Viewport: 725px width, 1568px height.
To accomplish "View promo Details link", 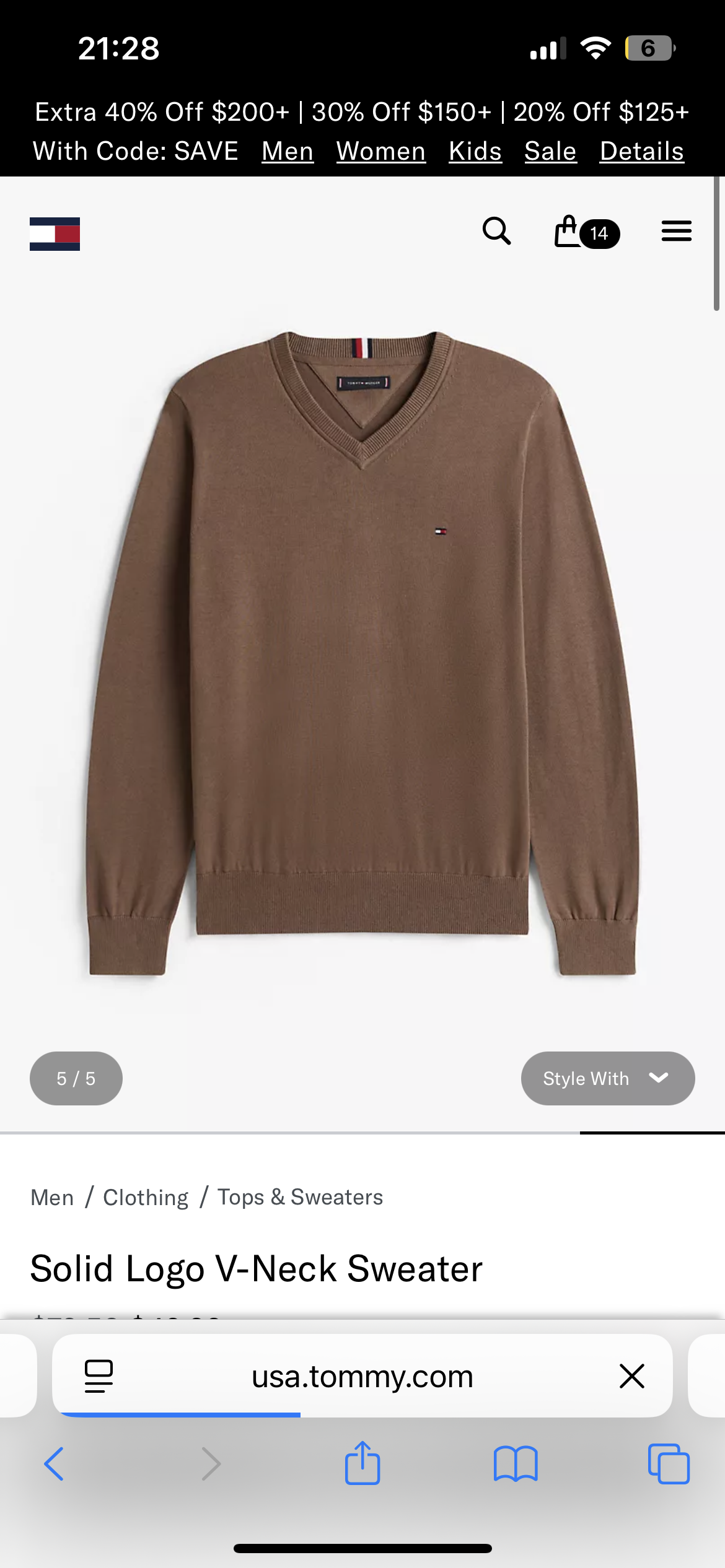I will 641,151.
